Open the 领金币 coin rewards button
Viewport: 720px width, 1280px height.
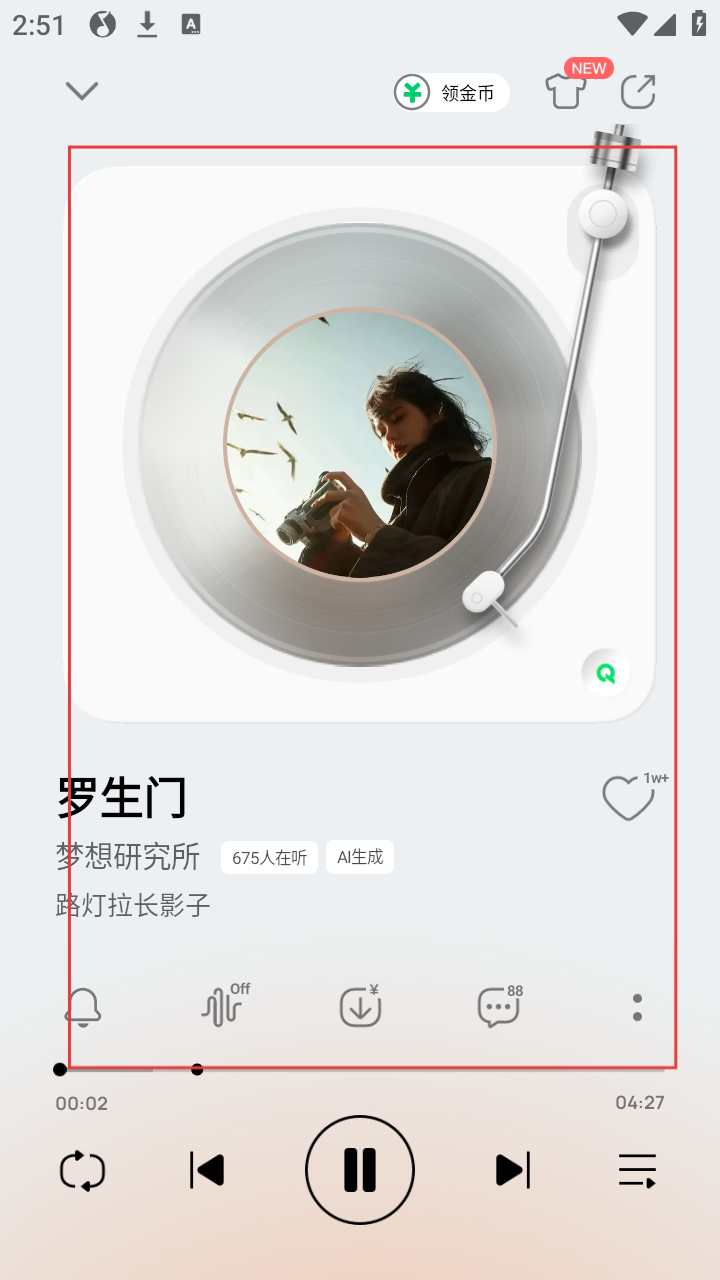click(452, 93)
